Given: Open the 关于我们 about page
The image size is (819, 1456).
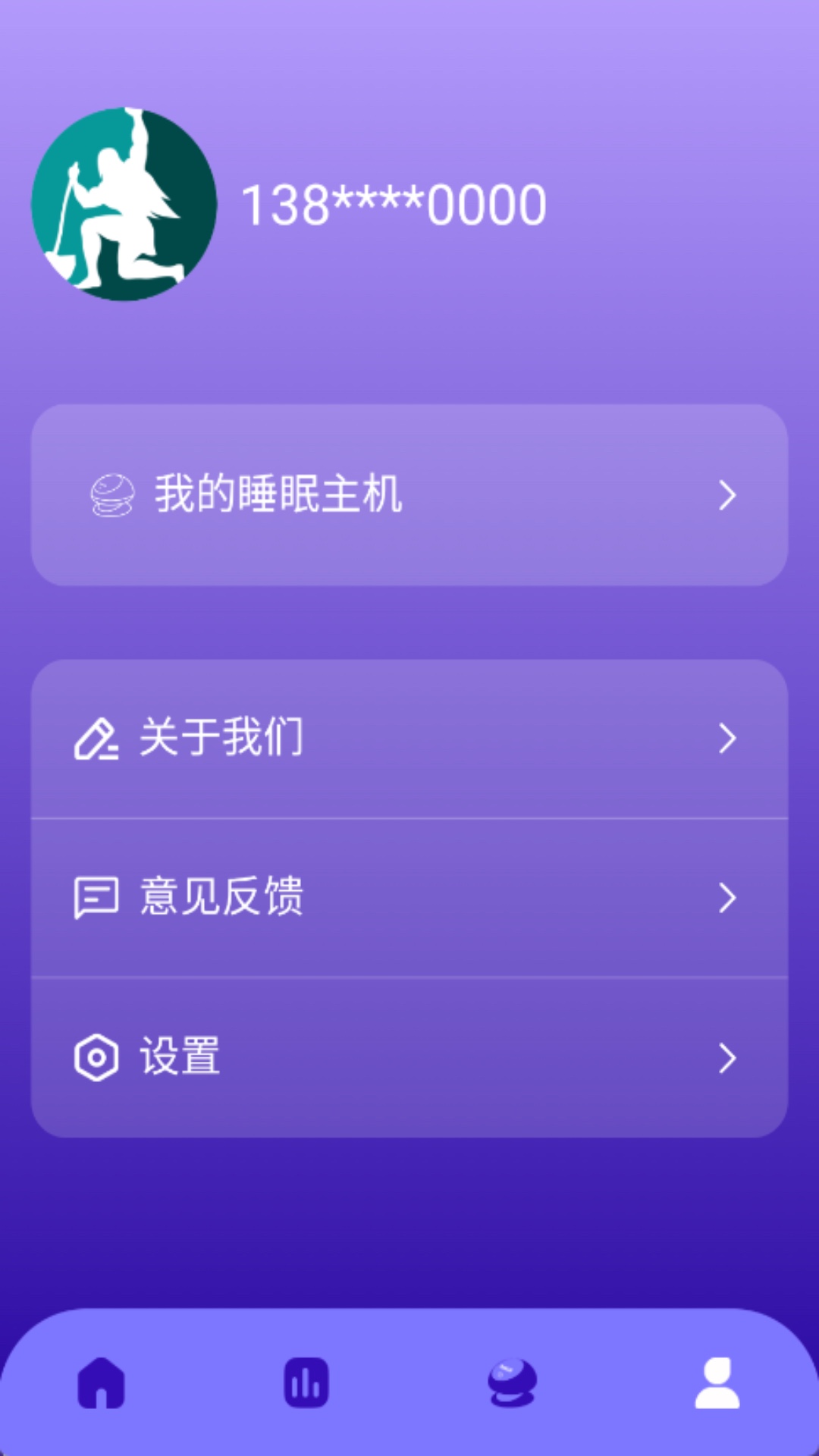Looking at the screenshot, I should [x=409, y=737].
